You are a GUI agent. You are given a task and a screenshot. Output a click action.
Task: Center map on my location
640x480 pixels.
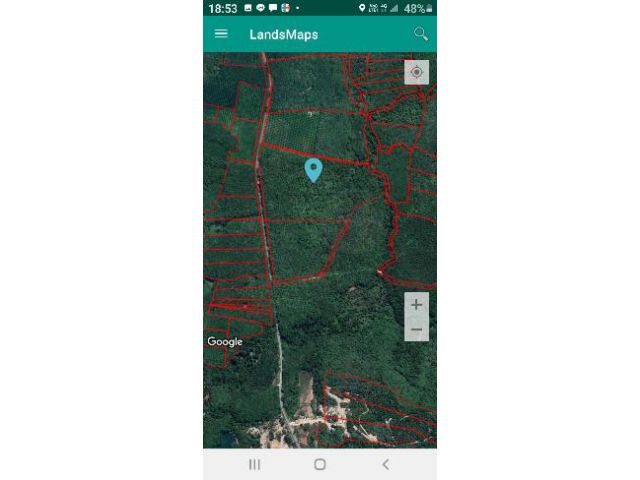(x=417, y=72)
